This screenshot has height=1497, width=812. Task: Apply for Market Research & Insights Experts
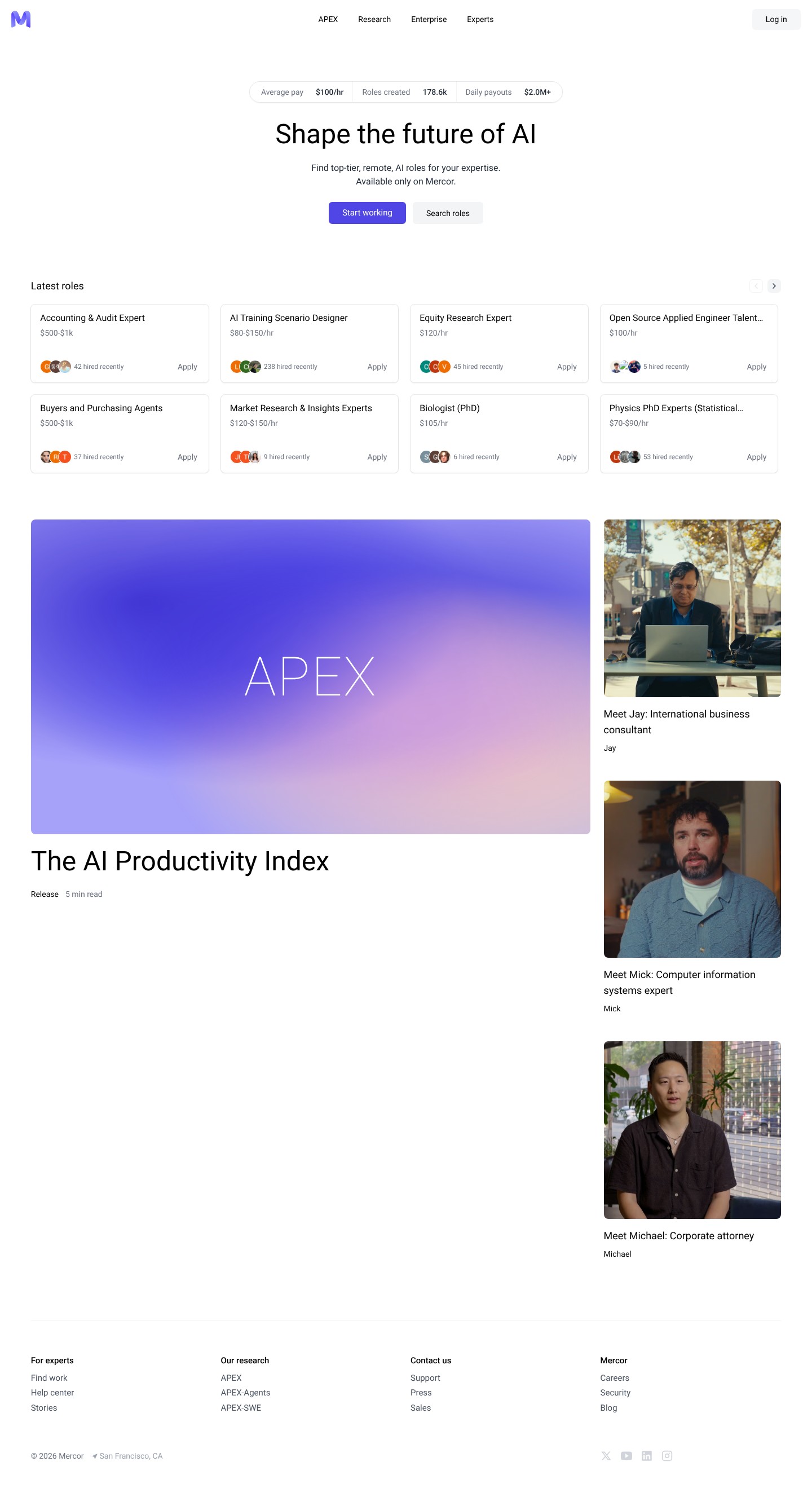(x=376, y=457)
